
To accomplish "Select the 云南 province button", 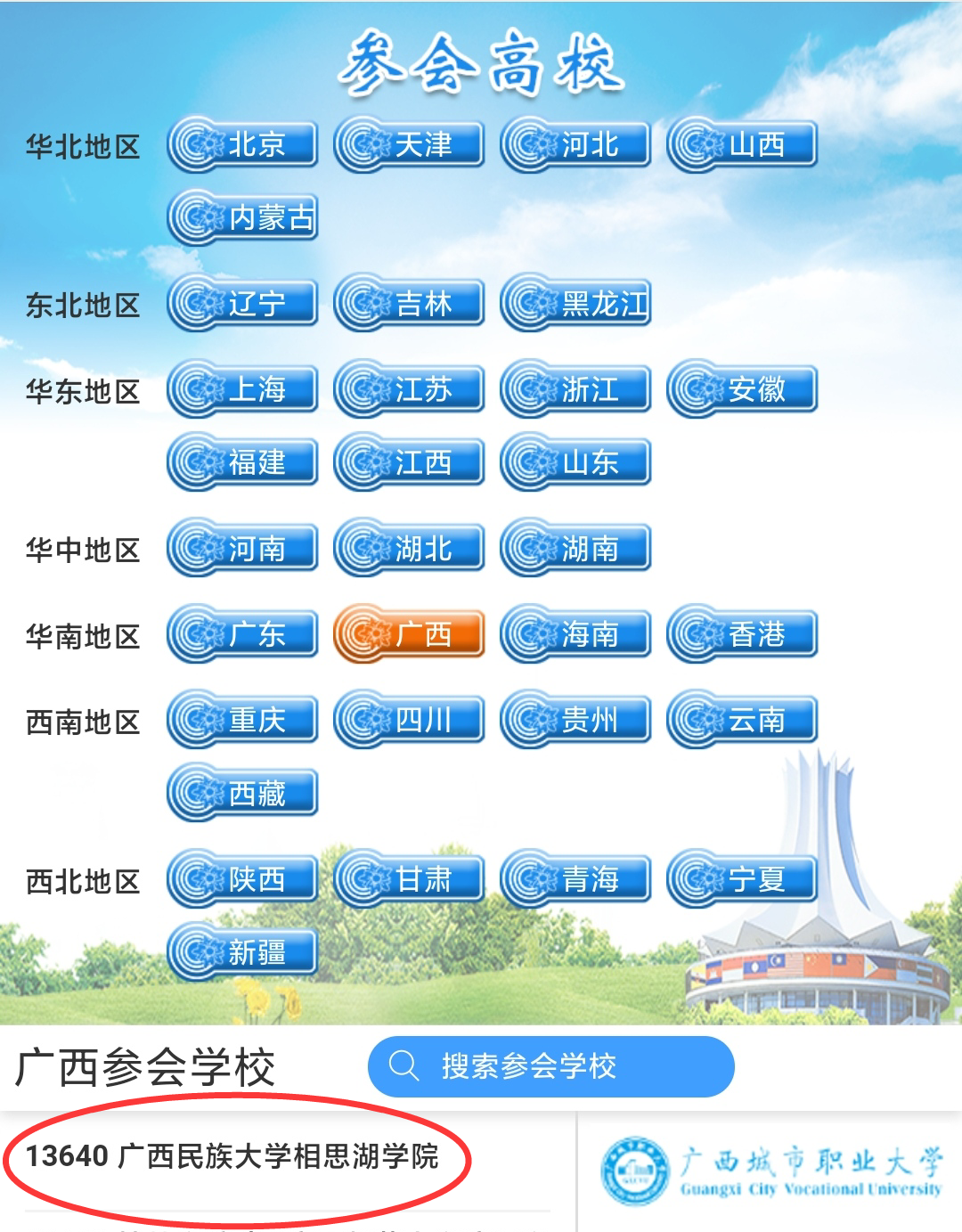I will [742, 720].
